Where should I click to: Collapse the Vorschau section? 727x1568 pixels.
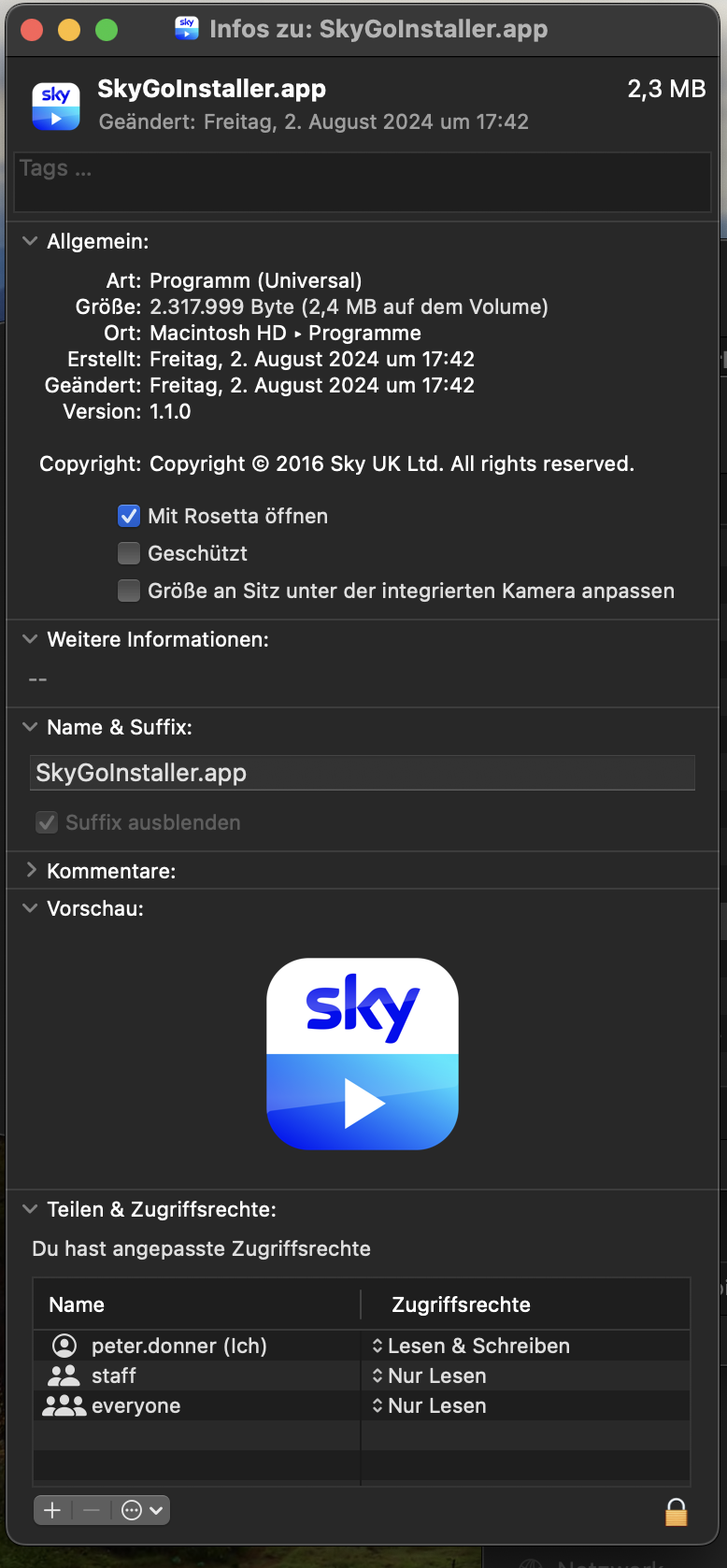pyautogui.click(x=30, y=908)
